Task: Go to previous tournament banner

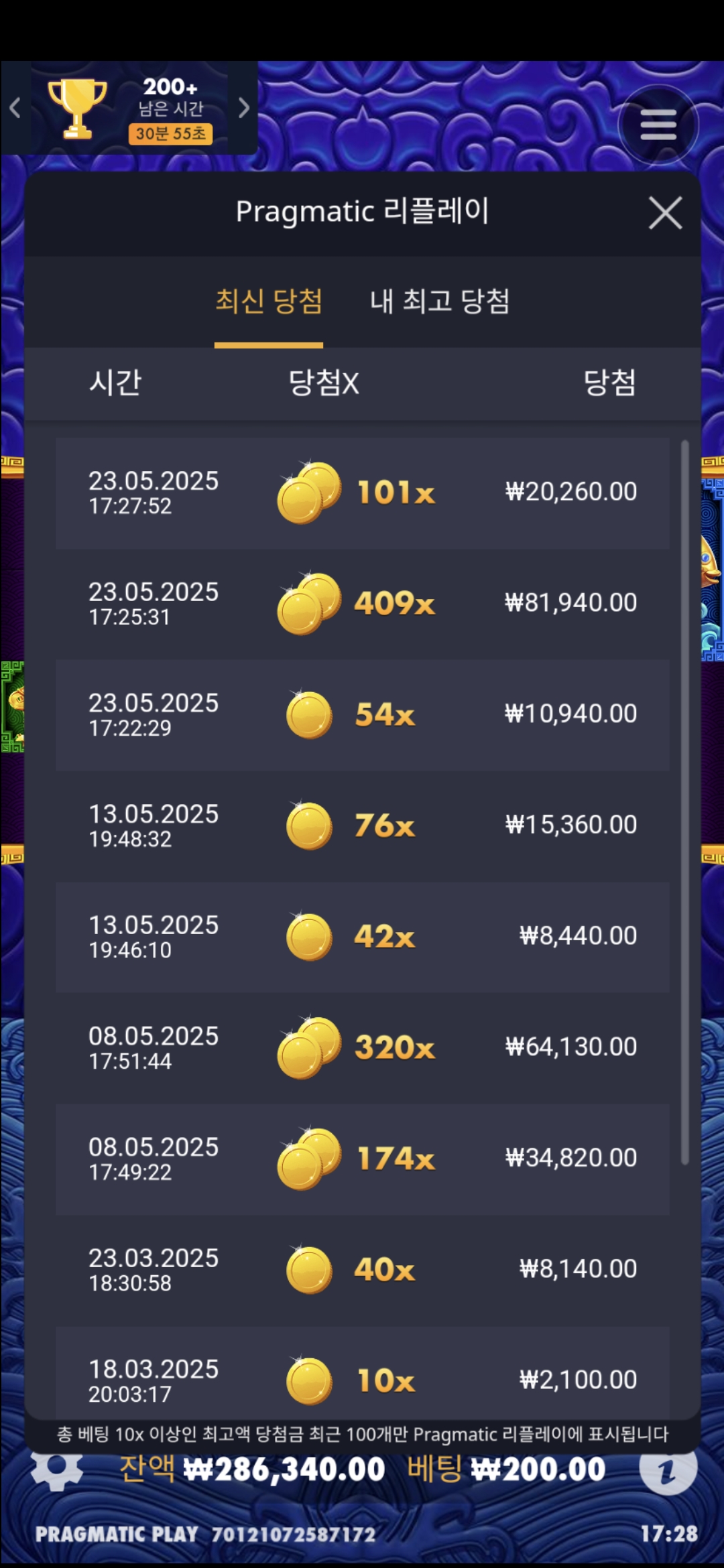Action: click(x=15, y=108)
